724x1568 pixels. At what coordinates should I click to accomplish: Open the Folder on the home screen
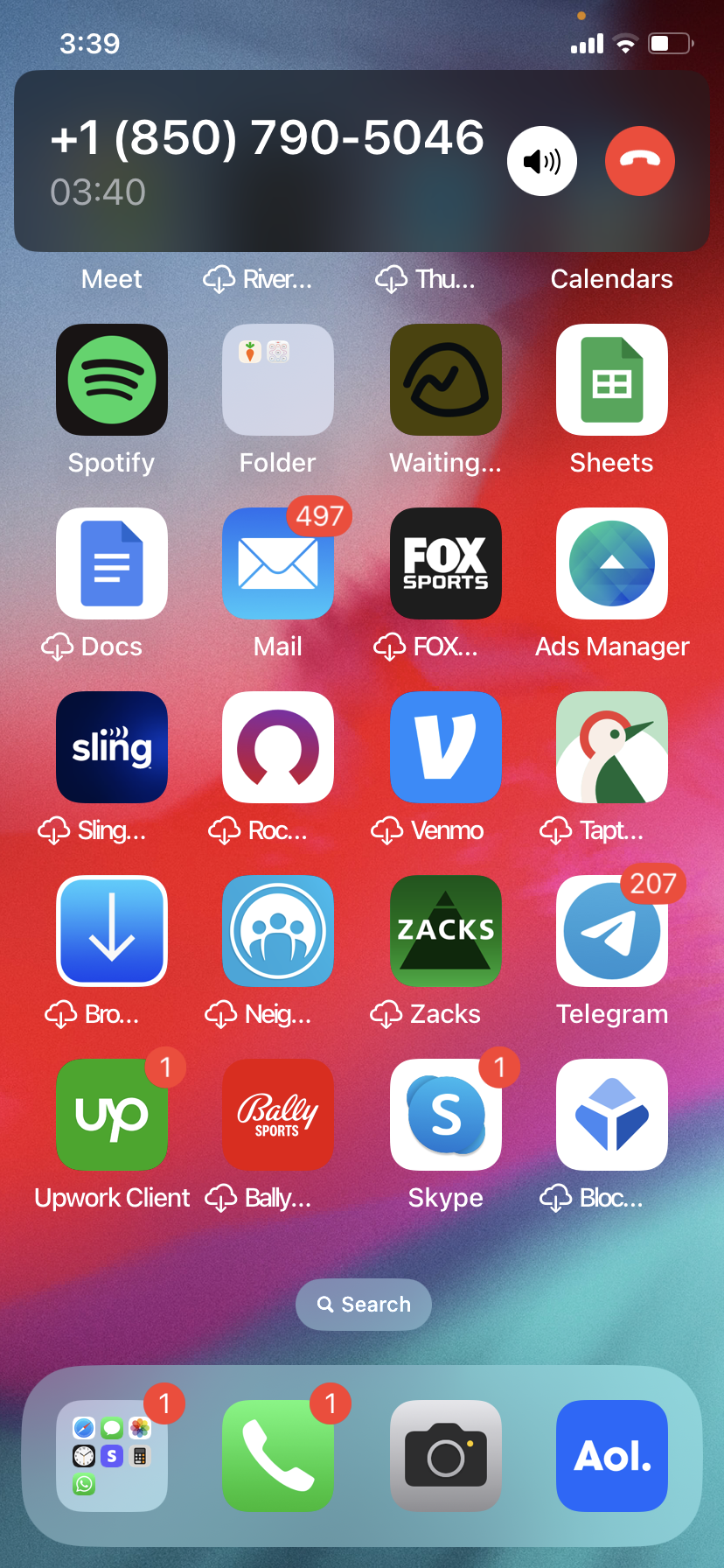click(278, 380)
